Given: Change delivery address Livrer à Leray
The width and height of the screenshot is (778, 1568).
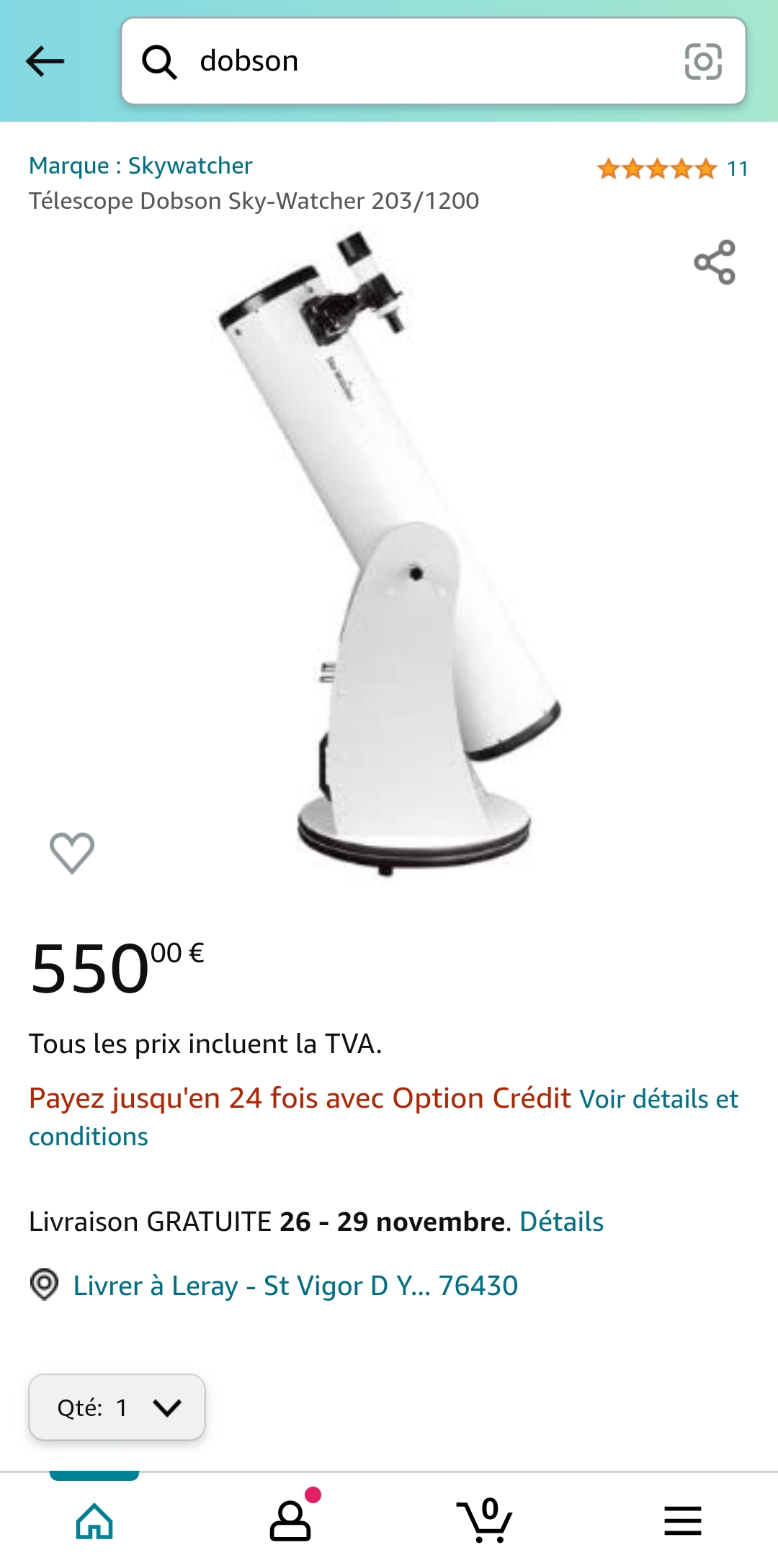Looking at the screenshot, I should 295,1286.
